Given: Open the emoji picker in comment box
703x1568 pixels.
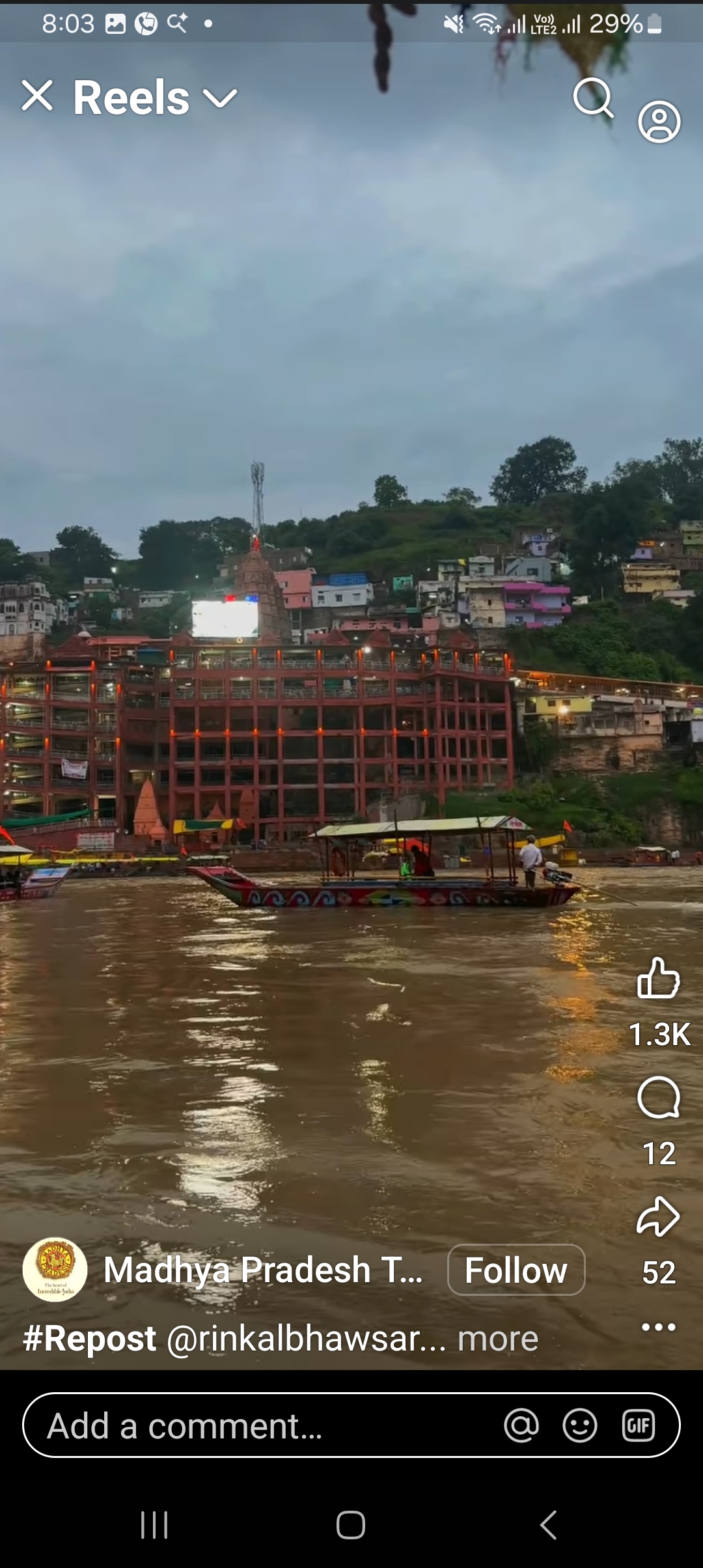Looking at the screenshot, I should click(579, 1425).
